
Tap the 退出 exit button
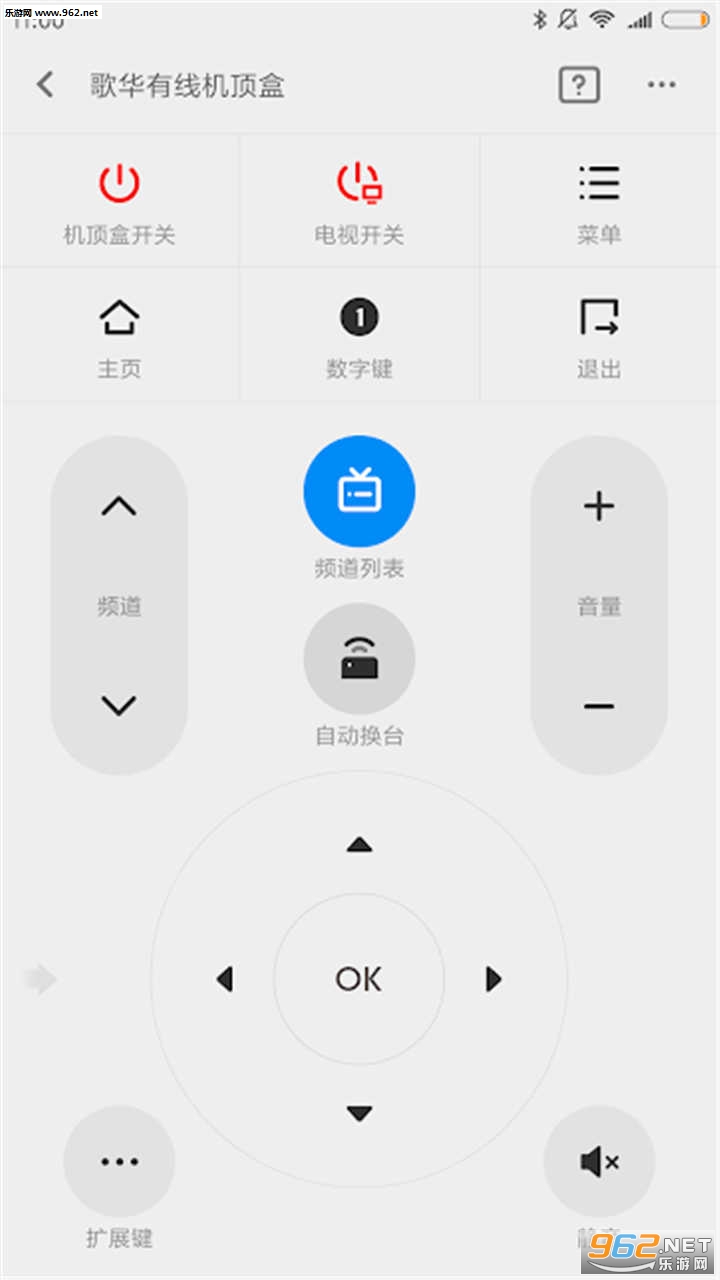[x=599, y=336]
